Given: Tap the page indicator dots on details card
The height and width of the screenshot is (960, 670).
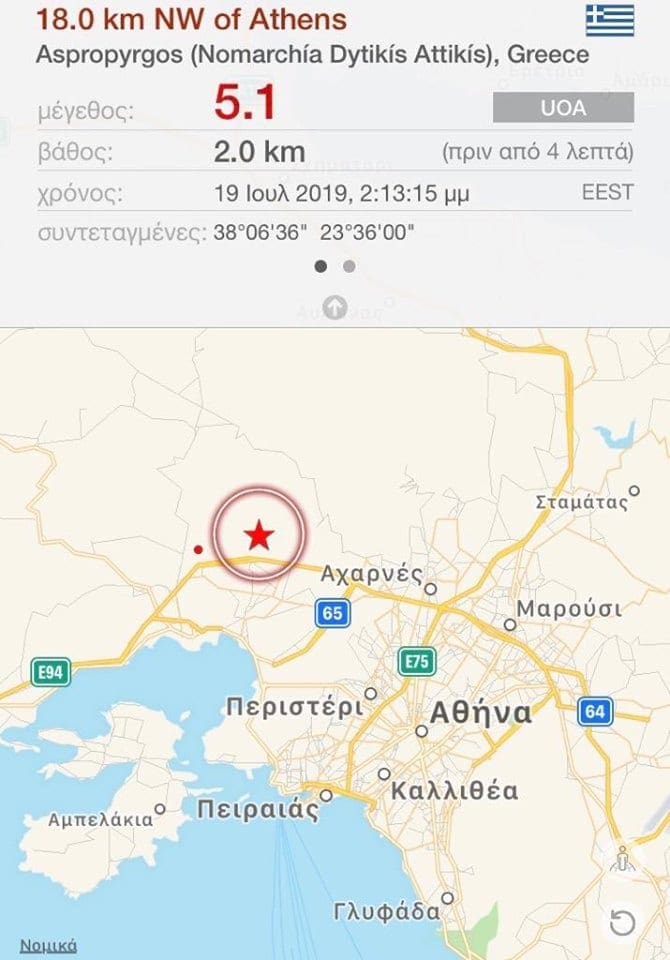Looking at the screenshot, I should pyautogui.click(x=335, y=266).
